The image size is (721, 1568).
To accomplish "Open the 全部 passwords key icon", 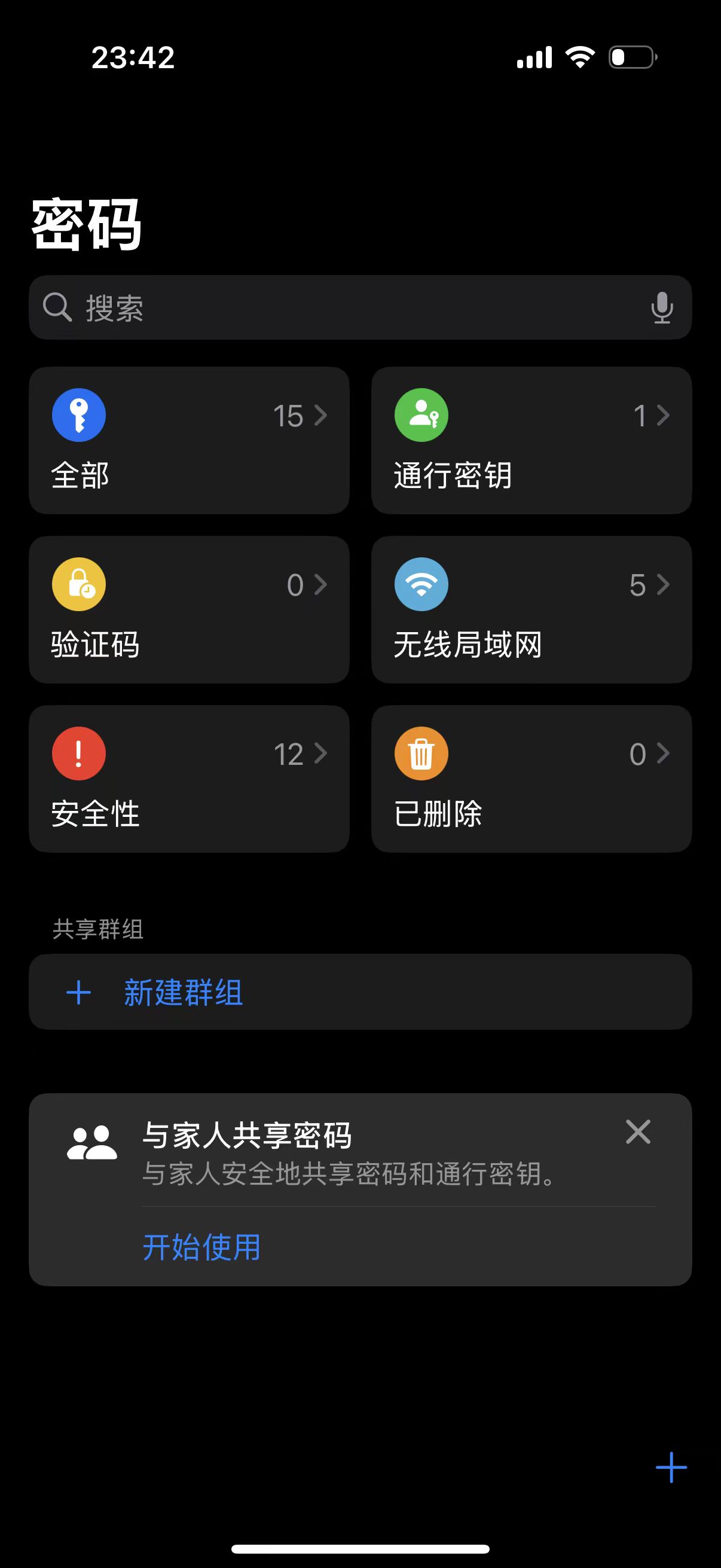I will click(x=78, y=414).
